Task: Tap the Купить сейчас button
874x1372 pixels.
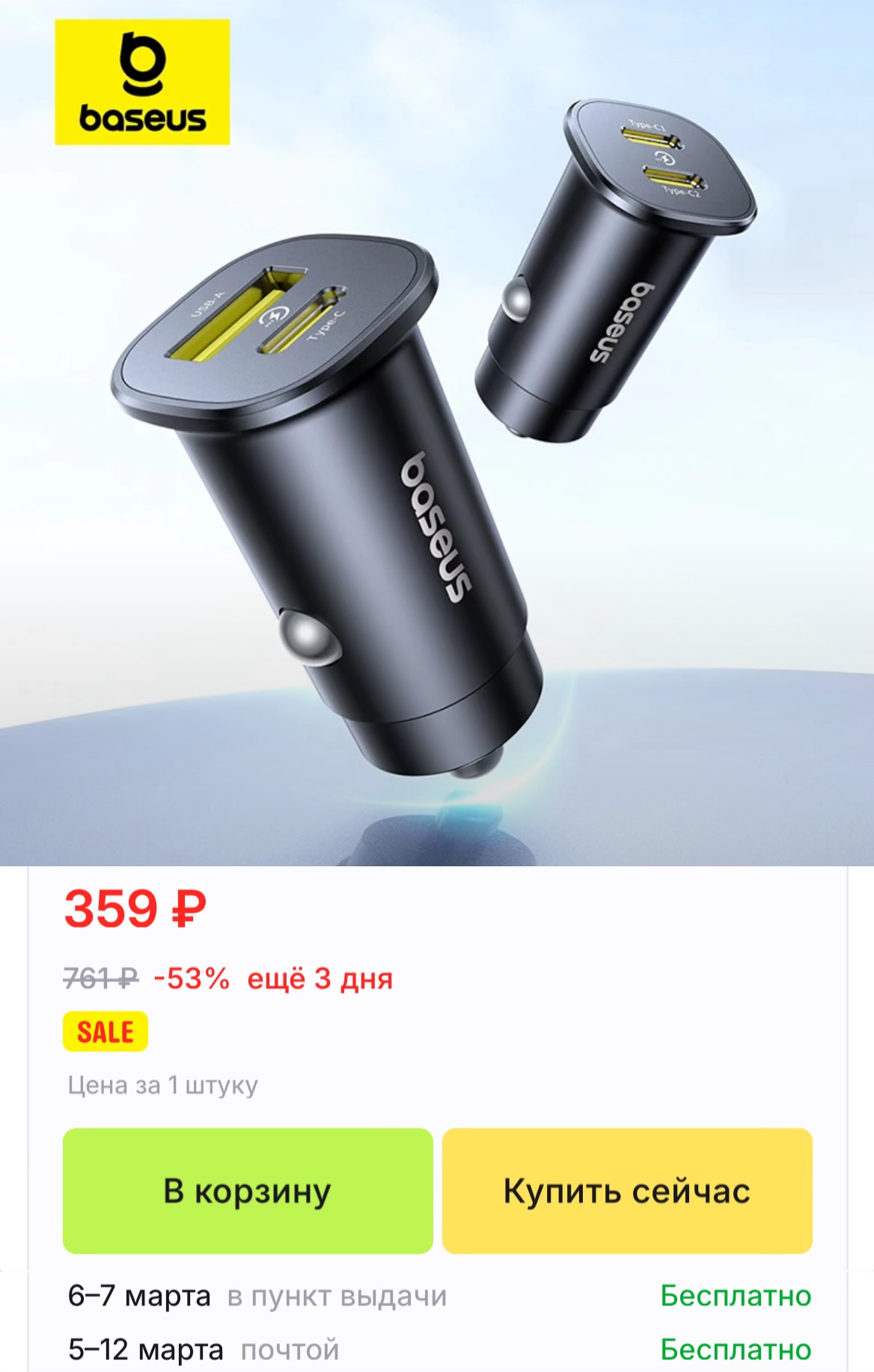Action: tap(627, 1191)
